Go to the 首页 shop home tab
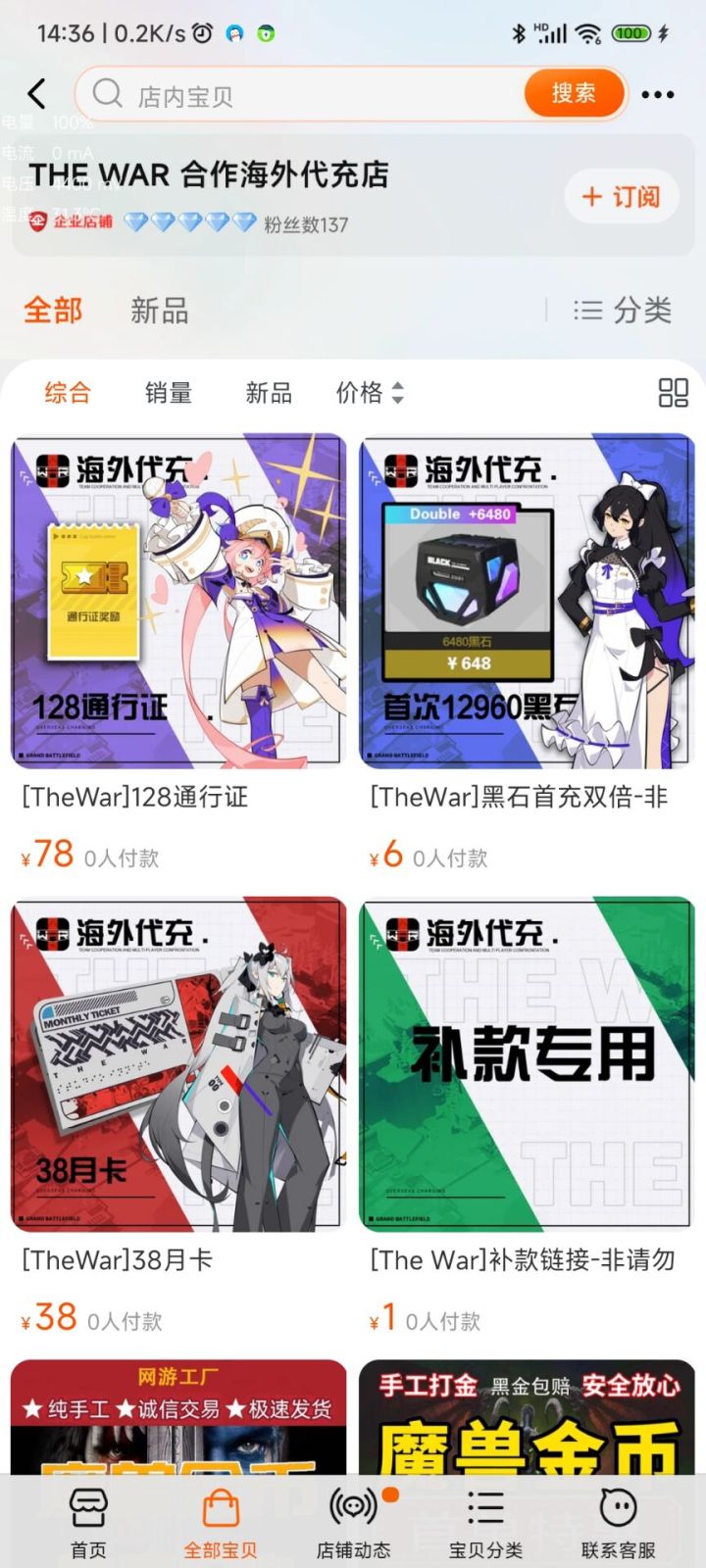 tap(88, 1524)
